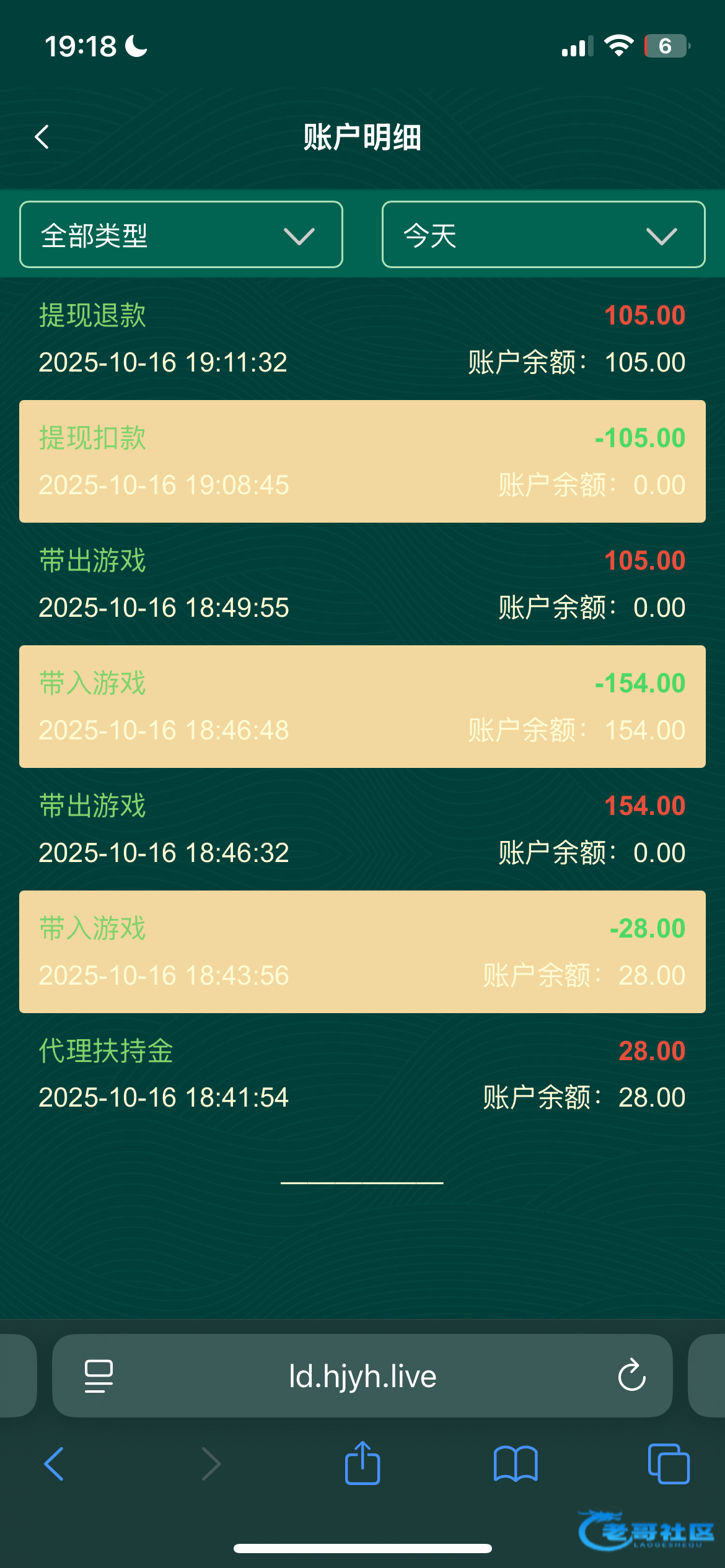Navigate back in Safari toolbar
The width and height of the screenshot is (725, 1568).
pos(55,1464)
